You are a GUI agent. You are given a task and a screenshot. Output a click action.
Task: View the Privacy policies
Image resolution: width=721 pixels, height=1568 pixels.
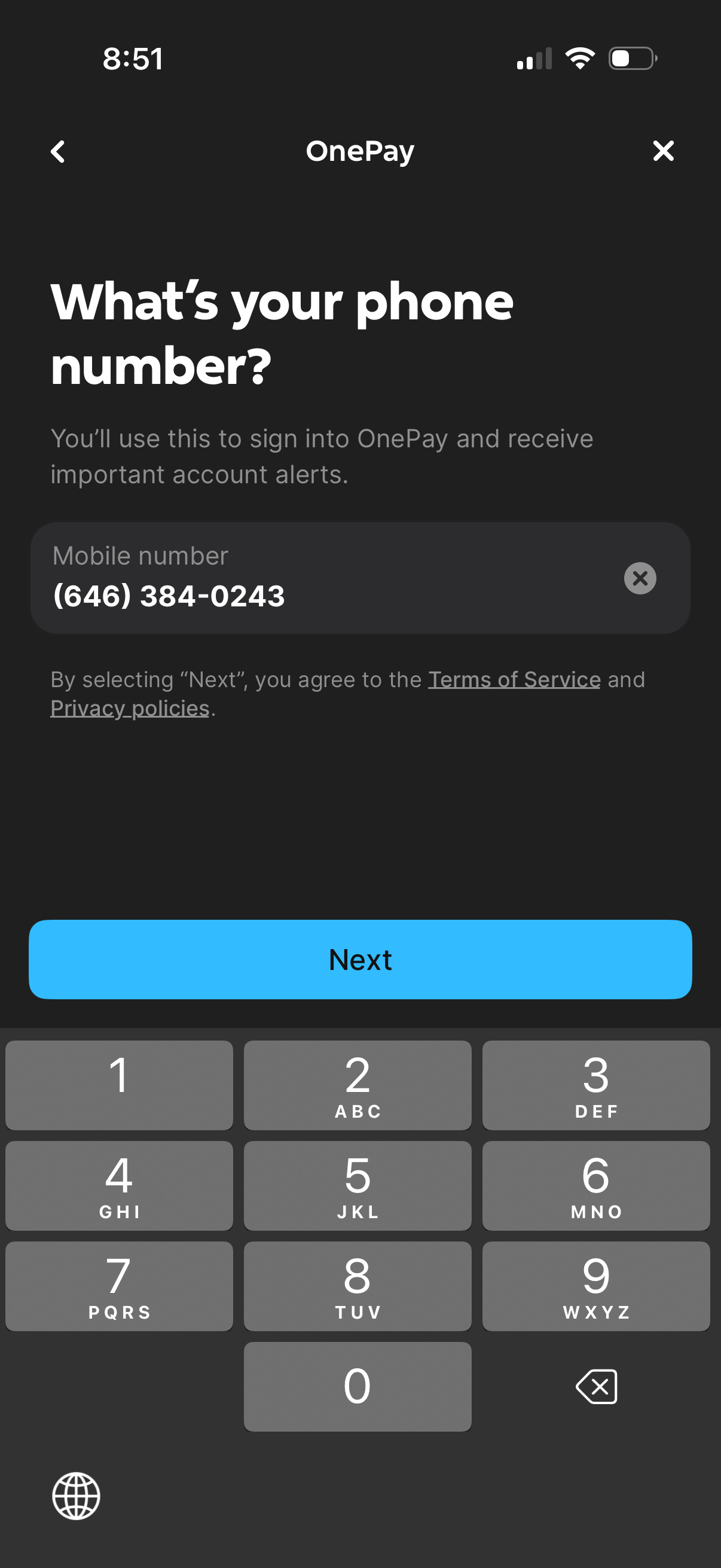(129, 707)
